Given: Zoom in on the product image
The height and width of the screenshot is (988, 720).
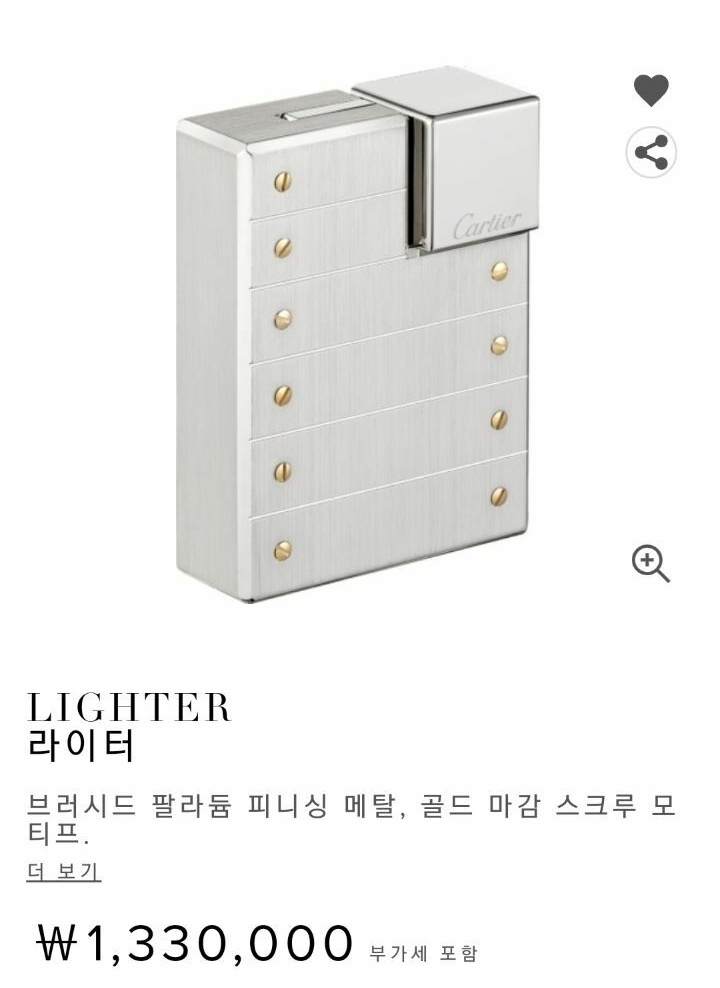Looking at the screenshot, I should [651, 564].
